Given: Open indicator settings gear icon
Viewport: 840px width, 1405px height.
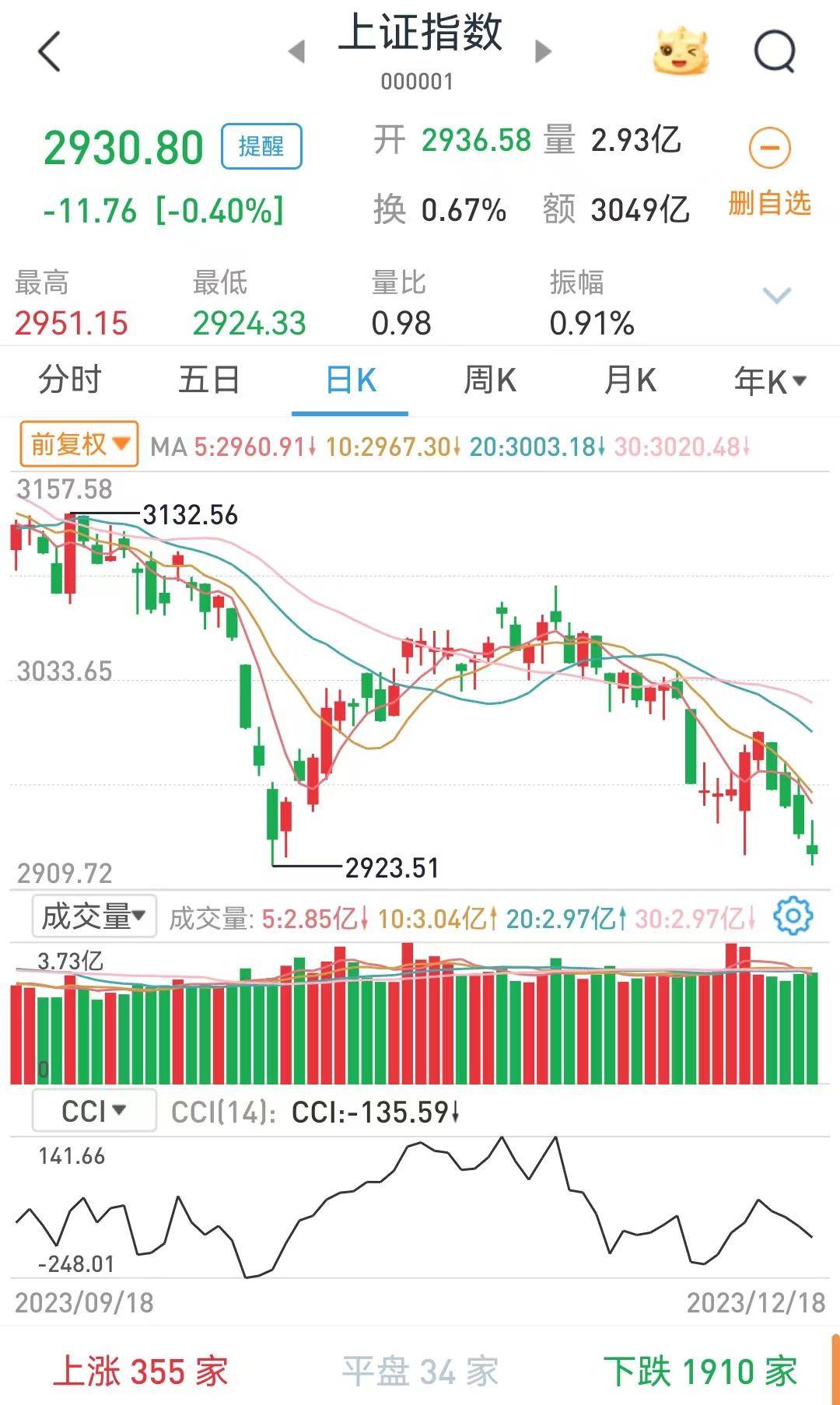Looking at the screenshot, I should tap(793, 916).
